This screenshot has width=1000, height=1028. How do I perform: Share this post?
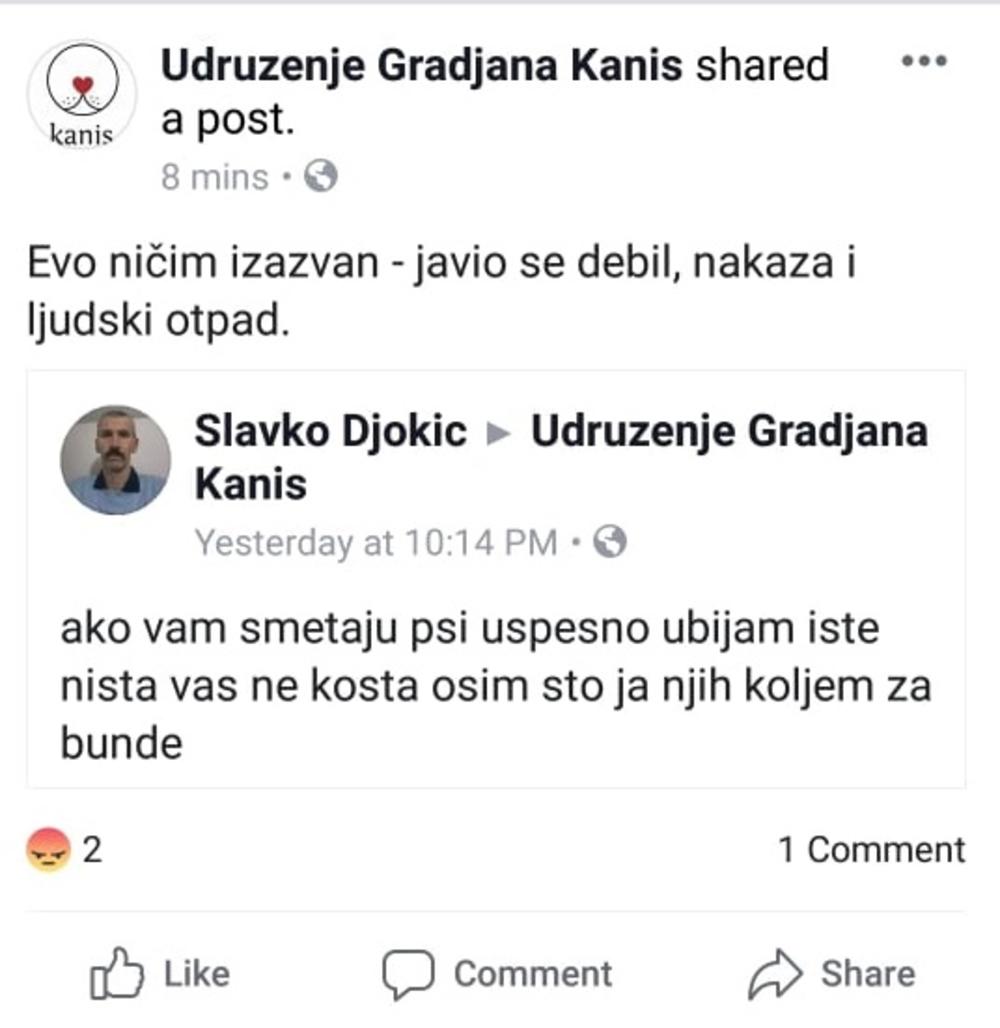tap(831, 973)
